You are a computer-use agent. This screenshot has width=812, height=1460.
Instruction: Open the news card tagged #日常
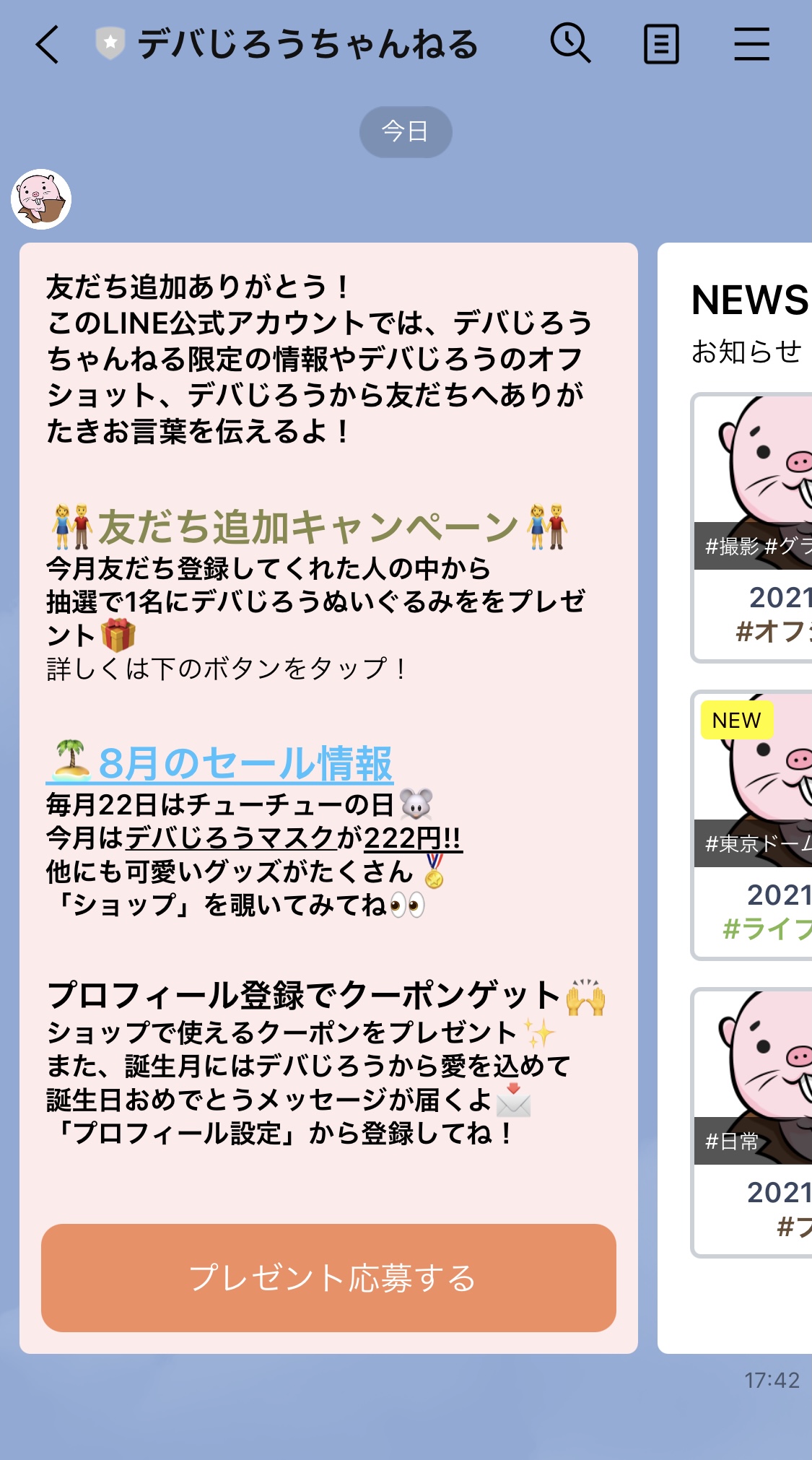pyautogui.click(x=751, y=1123)
